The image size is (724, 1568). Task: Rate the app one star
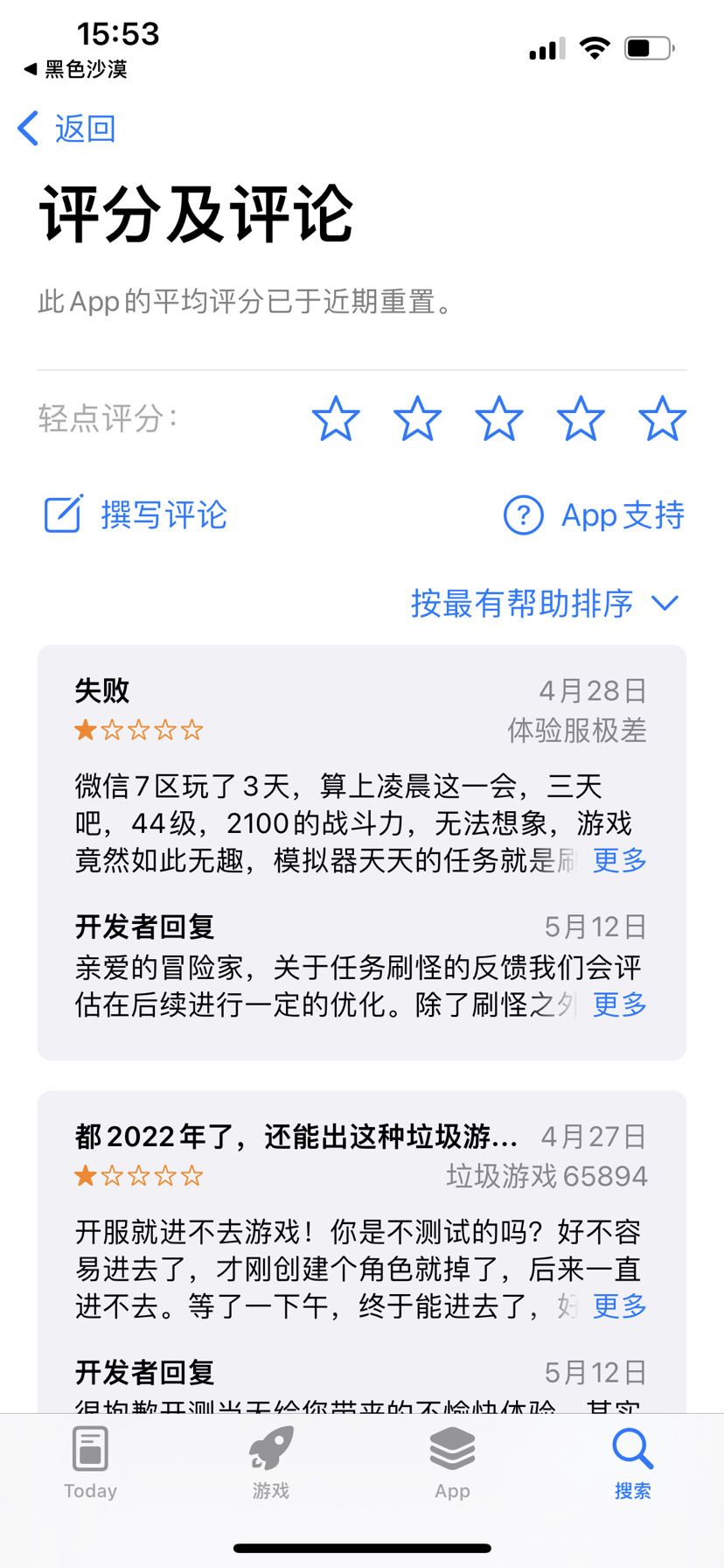(x=336, y=418)
